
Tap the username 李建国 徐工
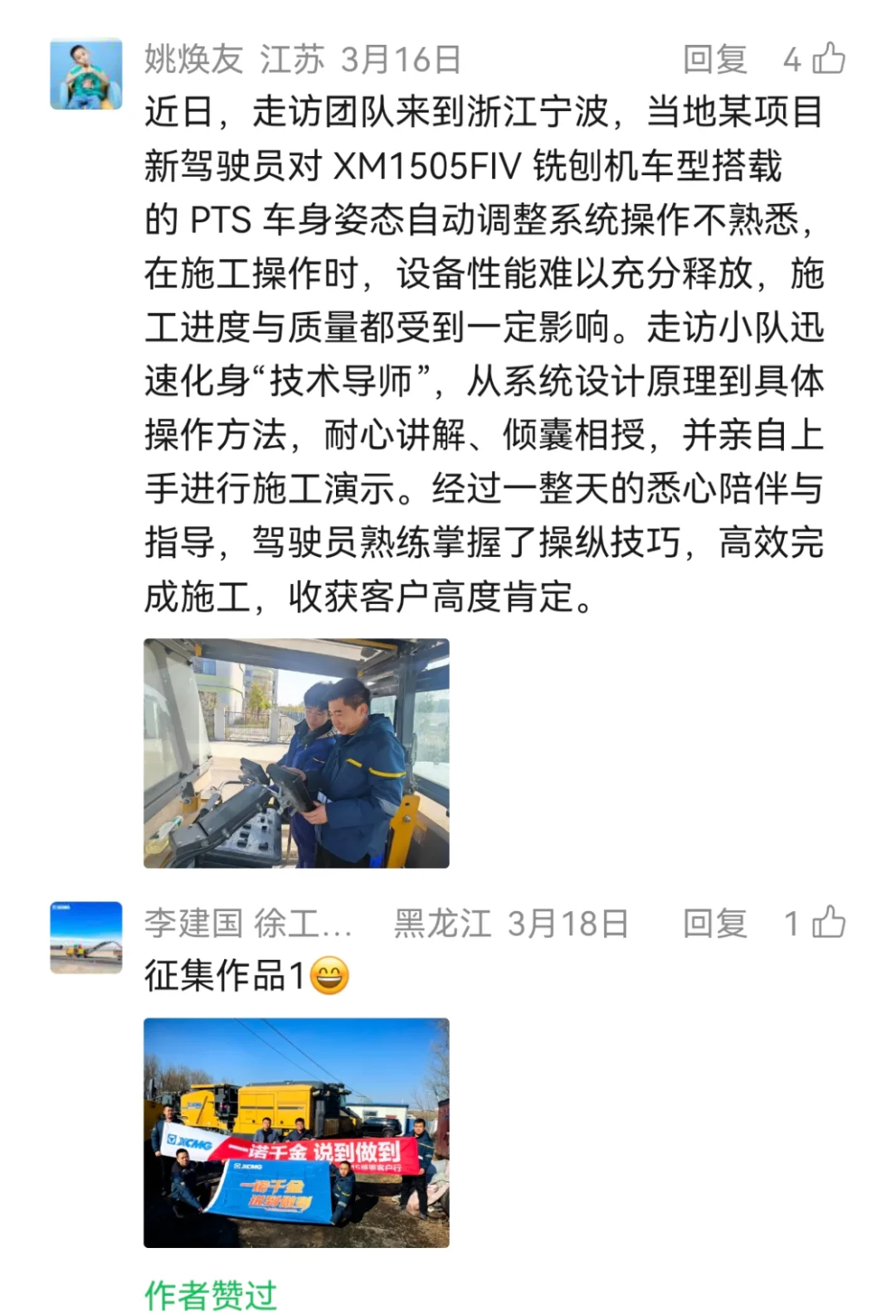tap(247, 924)
